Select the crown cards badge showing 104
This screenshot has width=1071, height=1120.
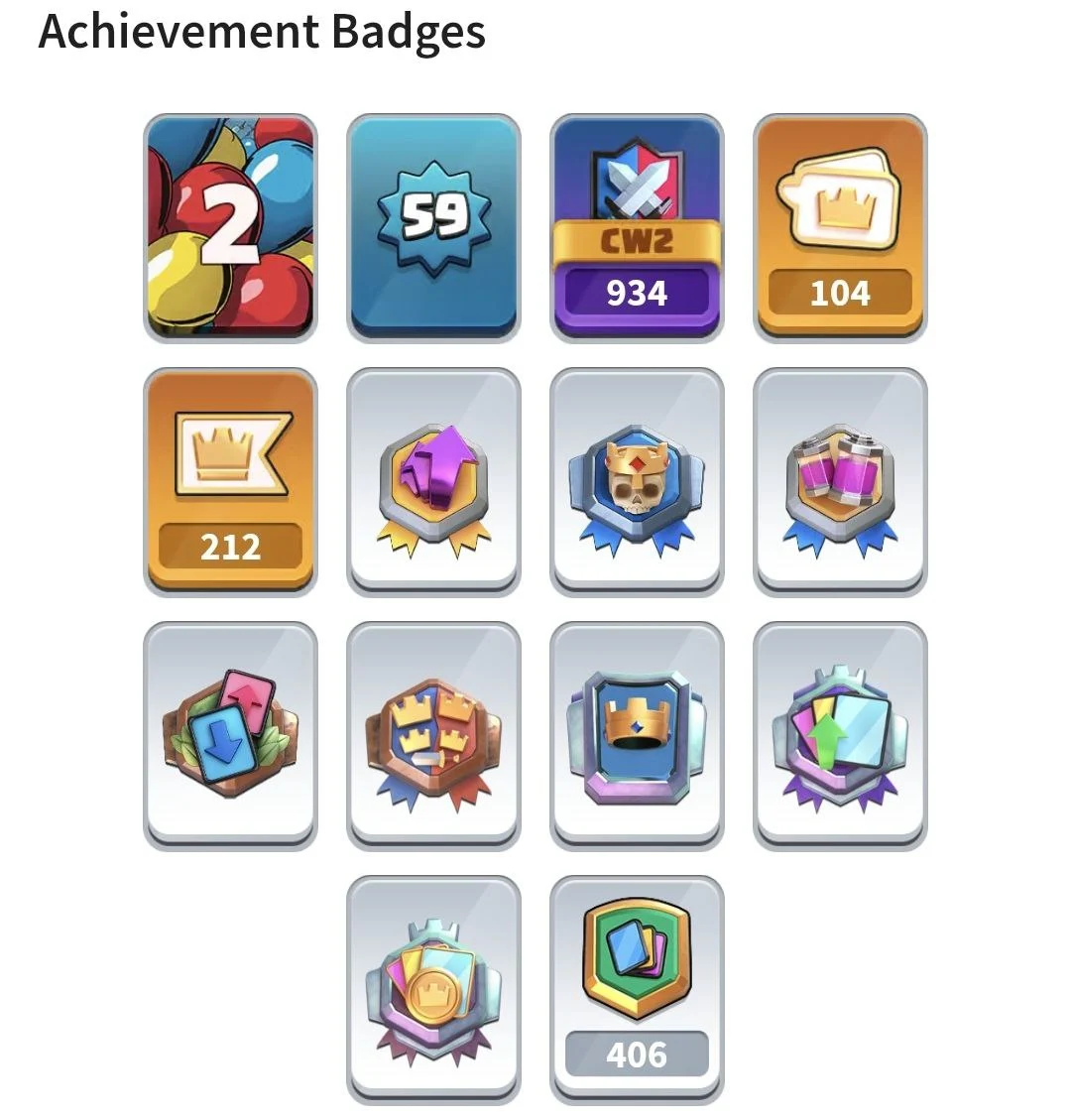pos(840,228)
